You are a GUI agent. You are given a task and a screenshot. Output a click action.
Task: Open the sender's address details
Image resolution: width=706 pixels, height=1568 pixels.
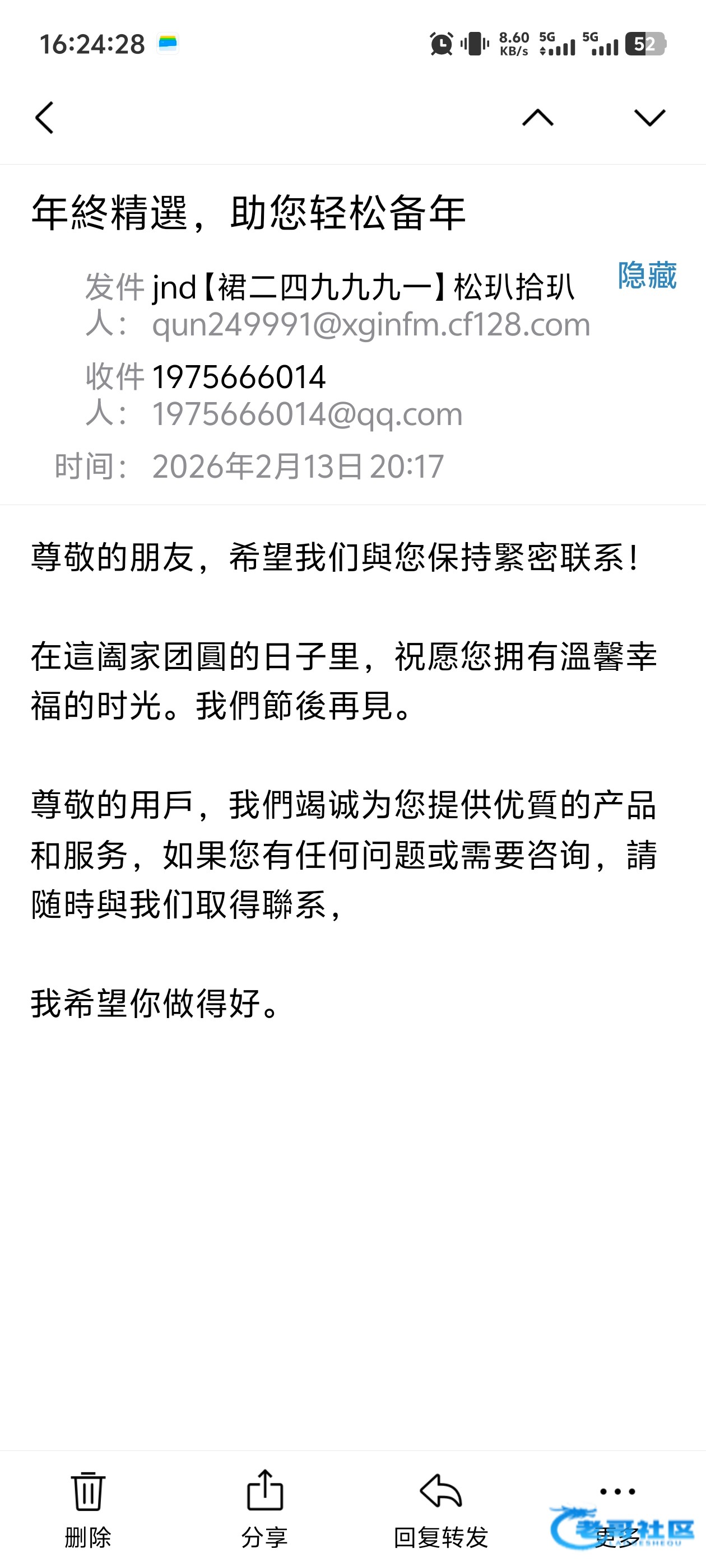point(370,324)
